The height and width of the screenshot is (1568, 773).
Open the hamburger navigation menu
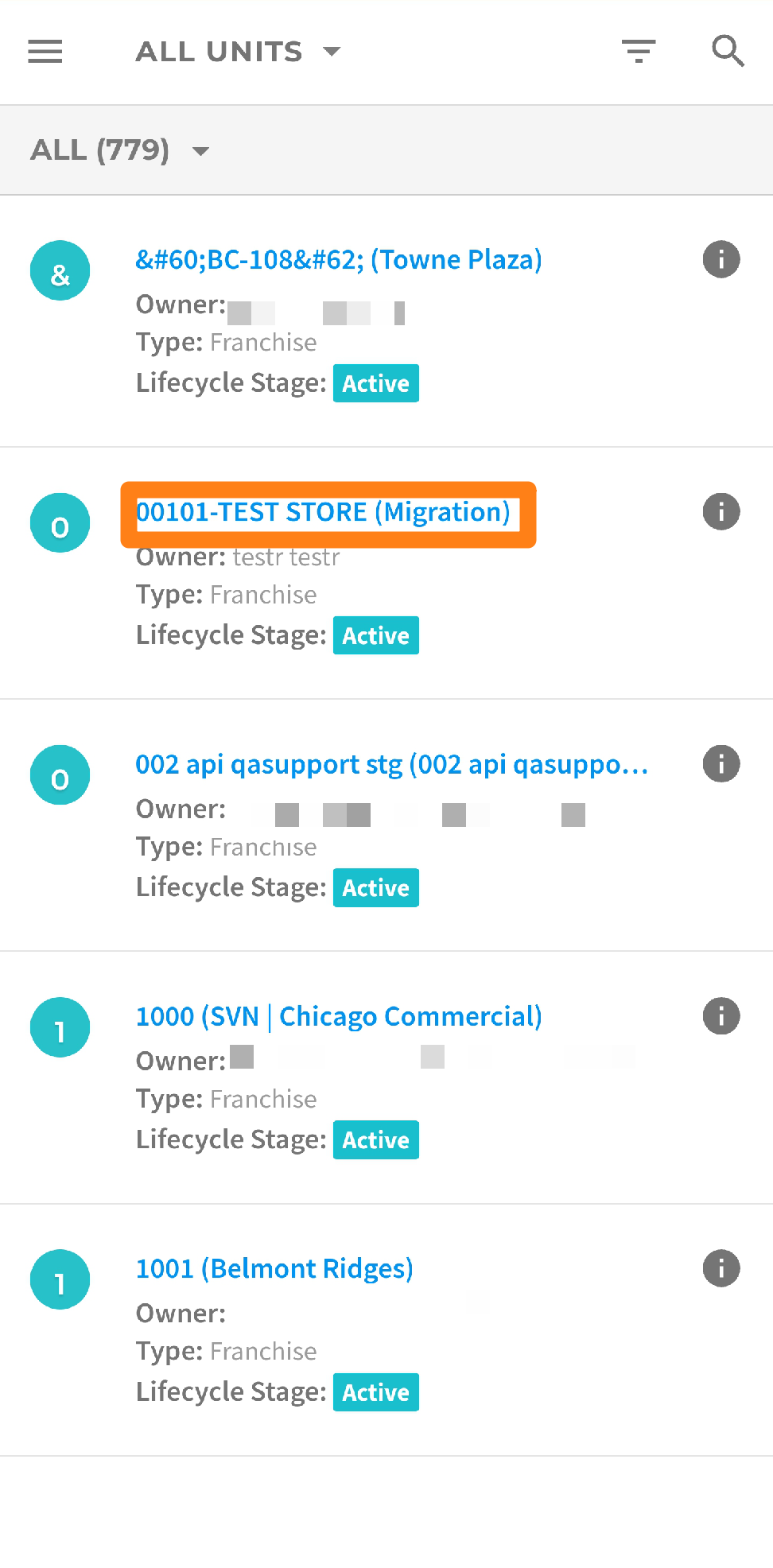tap(45, 52)
